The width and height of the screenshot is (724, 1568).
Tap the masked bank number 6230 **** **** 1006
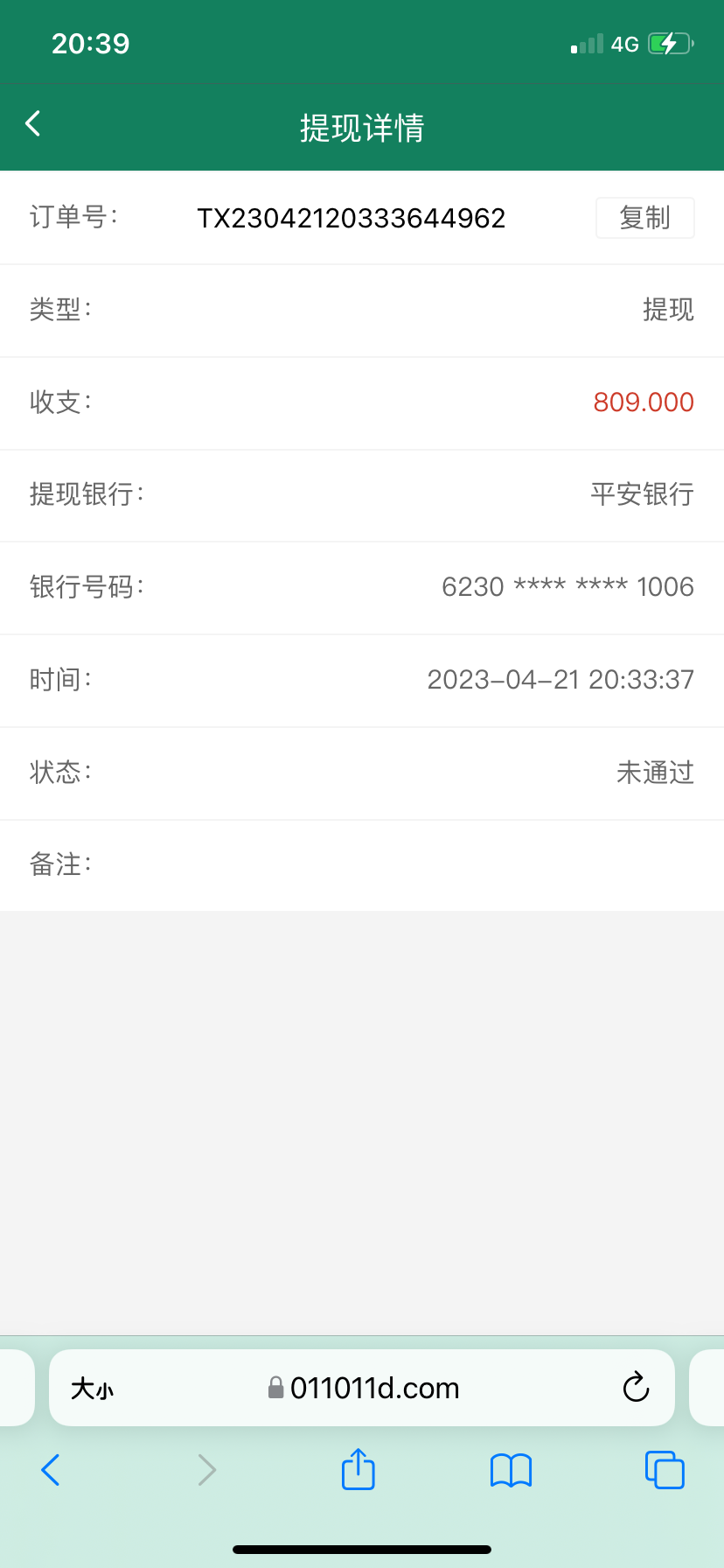567,587
